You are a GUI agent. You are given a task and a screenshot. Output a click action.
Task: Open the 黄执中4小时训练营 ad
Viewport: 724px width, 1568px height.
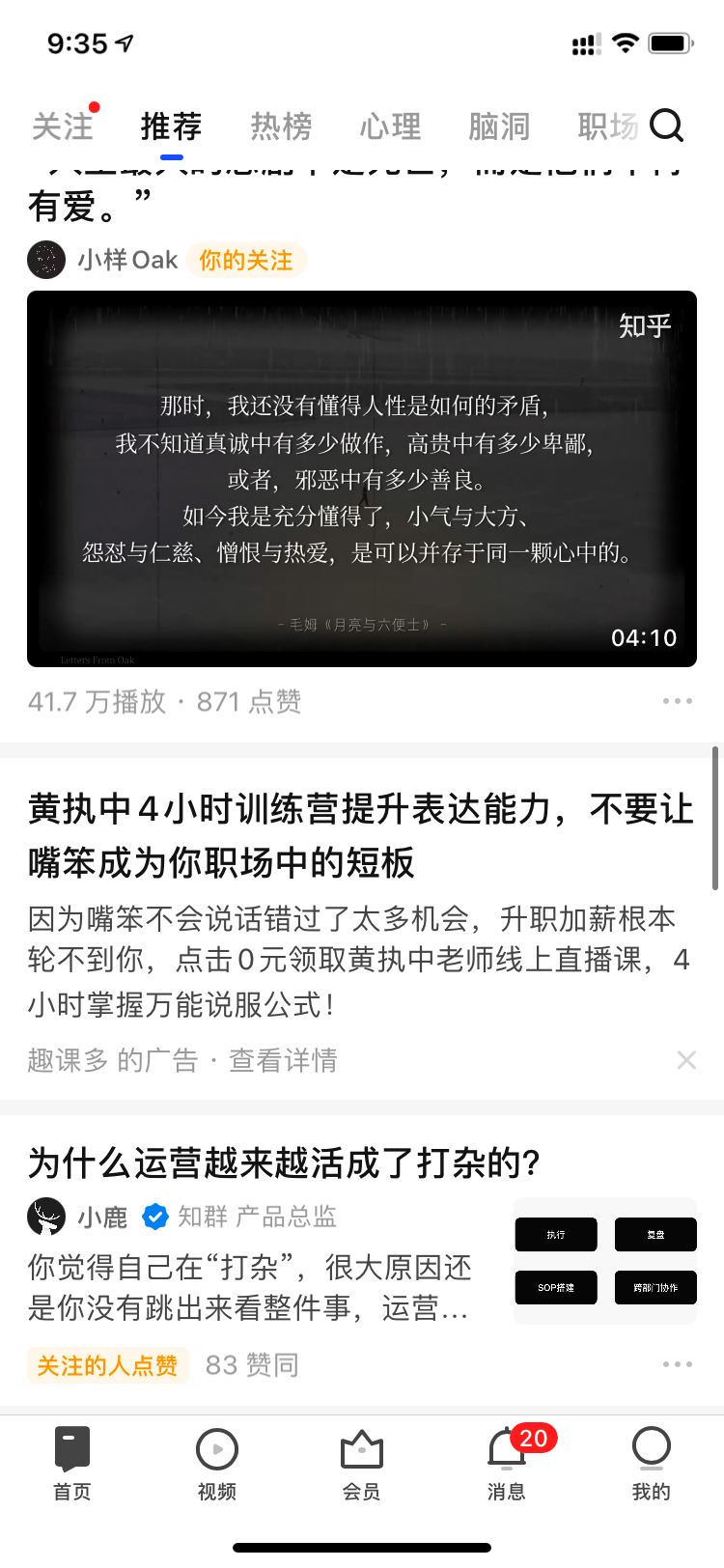pyautogui.click(x=361, y=835)
